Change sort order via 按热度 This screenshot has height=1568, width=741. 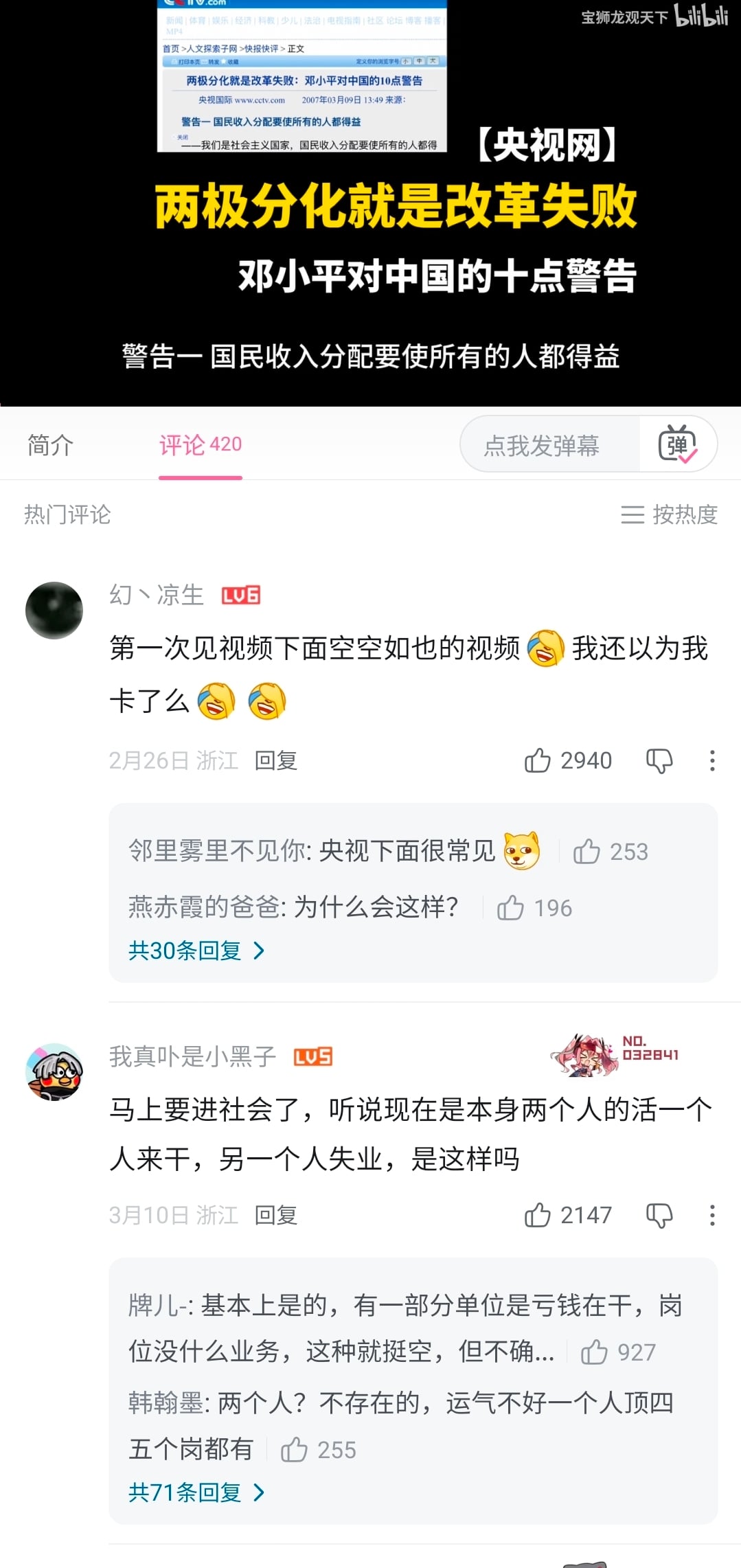coord(670,514)
